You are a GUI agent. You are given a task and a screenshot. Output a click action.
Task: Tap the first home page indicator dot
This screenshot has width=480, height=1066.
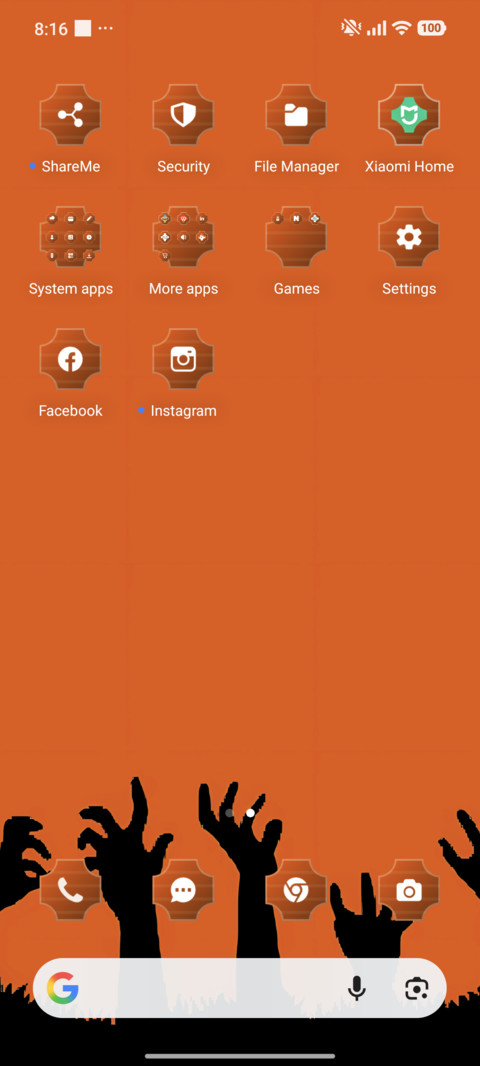click(x=230, y=813)
